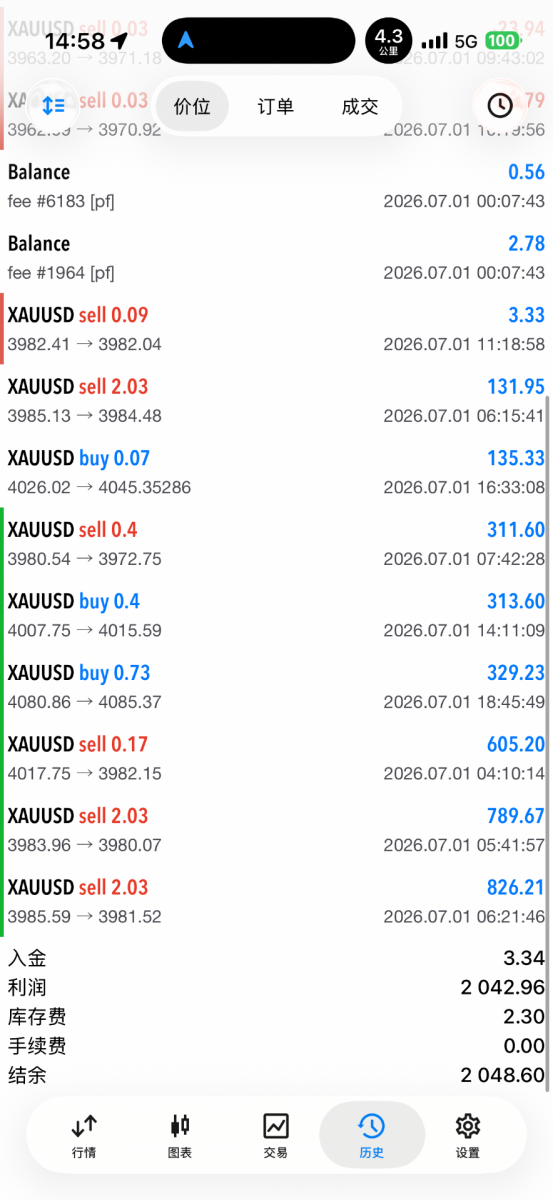Image resolution: width=553 pixels, height=1200 pixels.
Task: View the XAUUSD buy 0.4 trade details
Action: coord(276,615)
